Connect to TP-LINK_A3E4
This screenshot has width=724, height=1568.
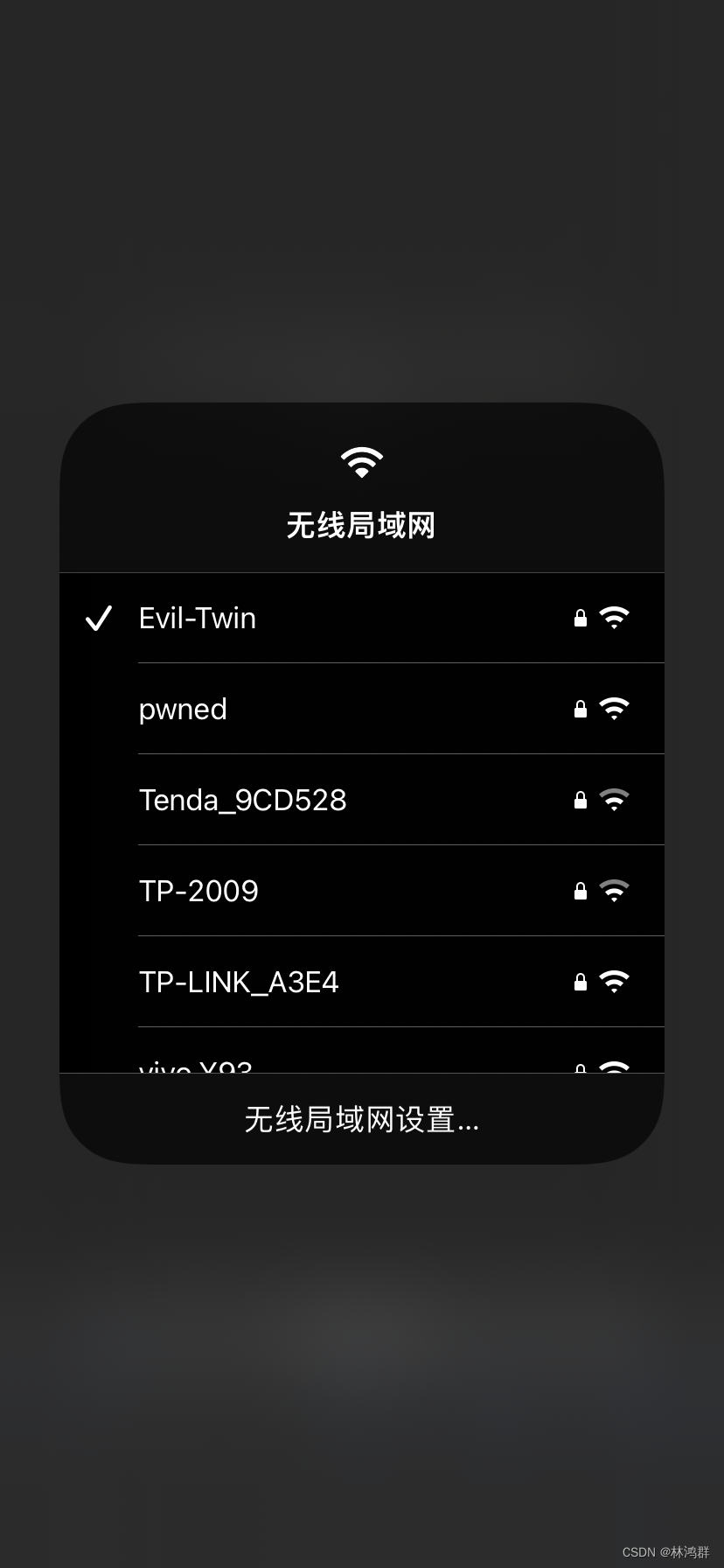pyautogui.click(x=239, y=982)
